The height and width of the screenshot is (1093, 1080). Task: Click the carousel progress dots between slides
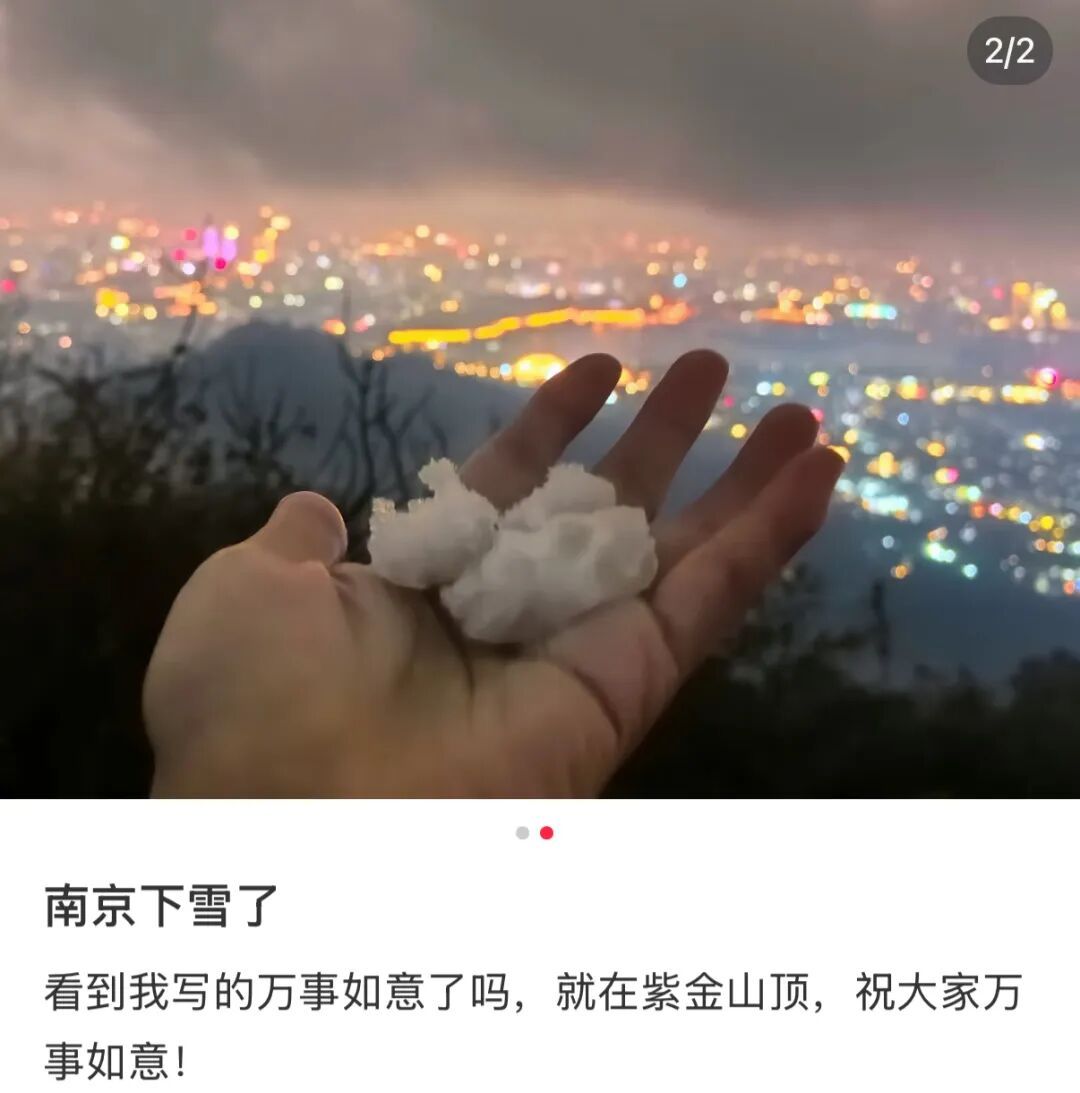(x=534, y=832)
